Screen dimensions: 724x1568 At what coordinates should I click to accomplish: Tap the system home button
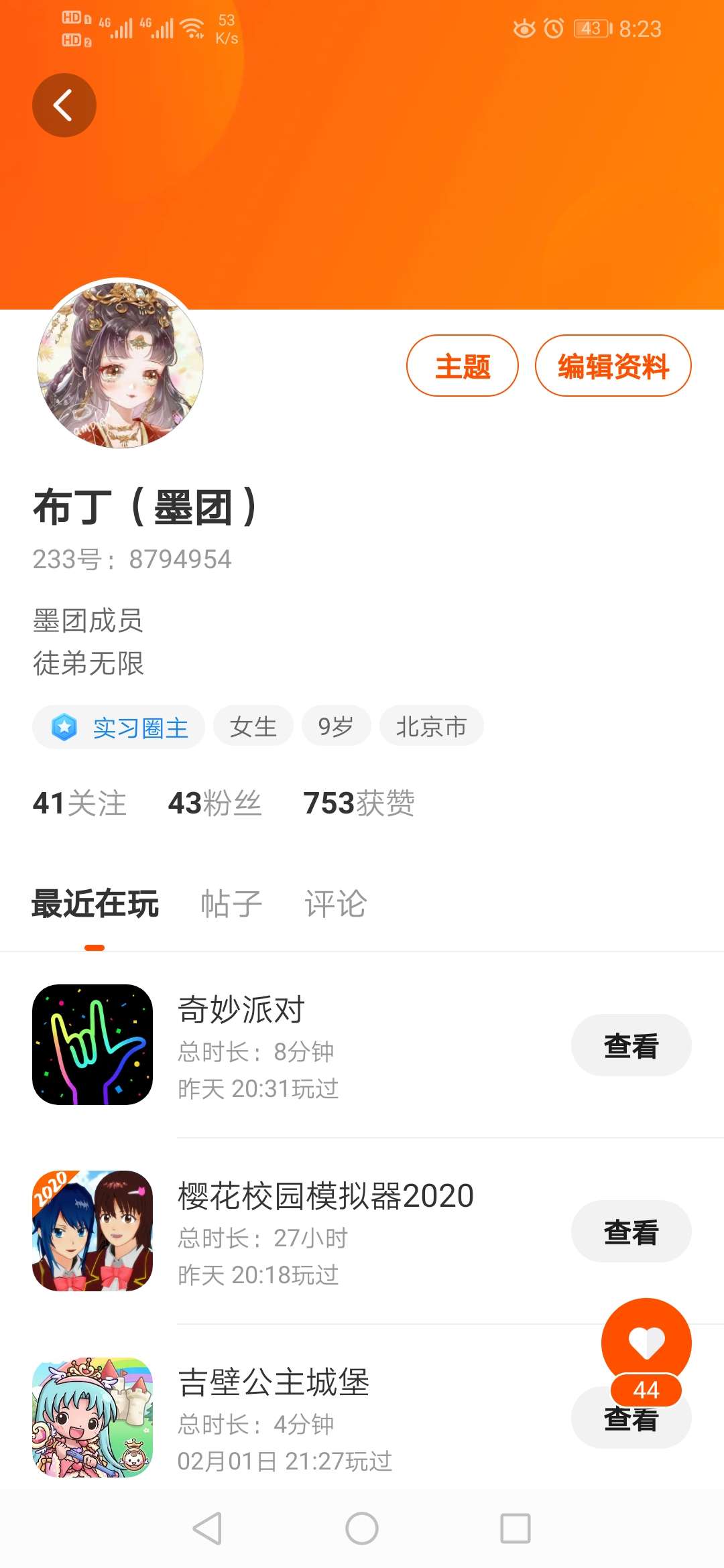pos(362,1528)
